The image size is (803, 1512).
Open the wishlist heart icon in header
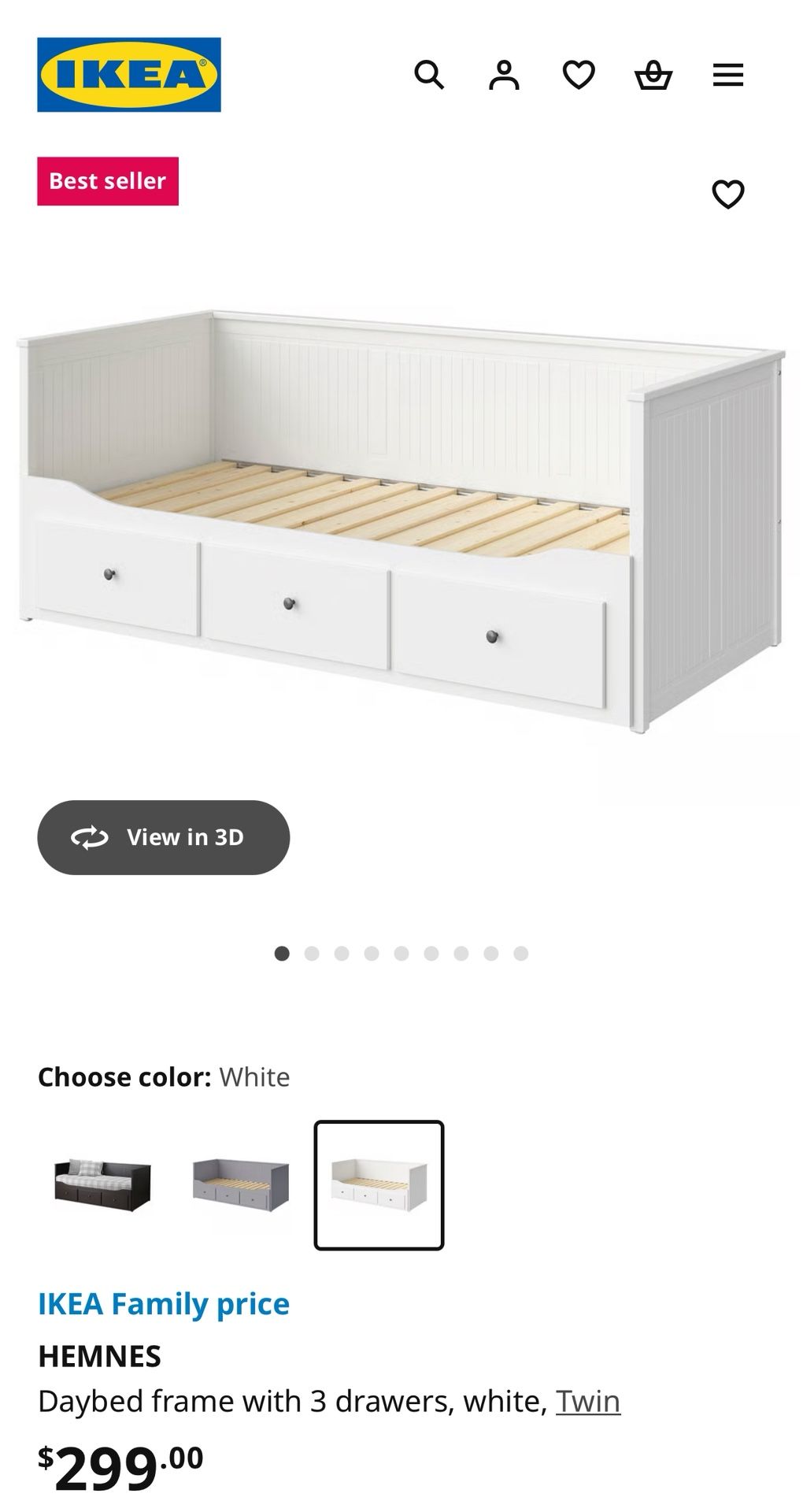(579, 75)
